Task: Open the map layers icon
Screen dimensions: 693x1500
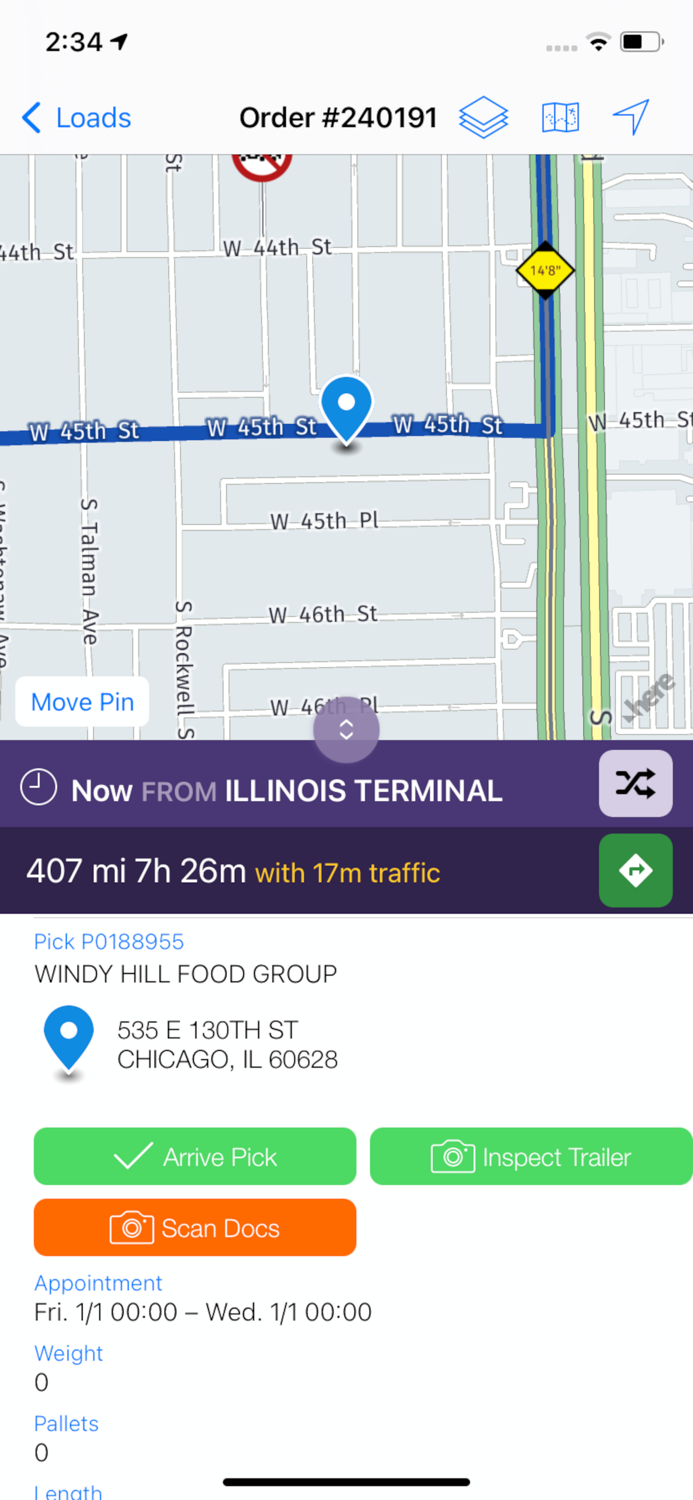Action: pos(483,118)
